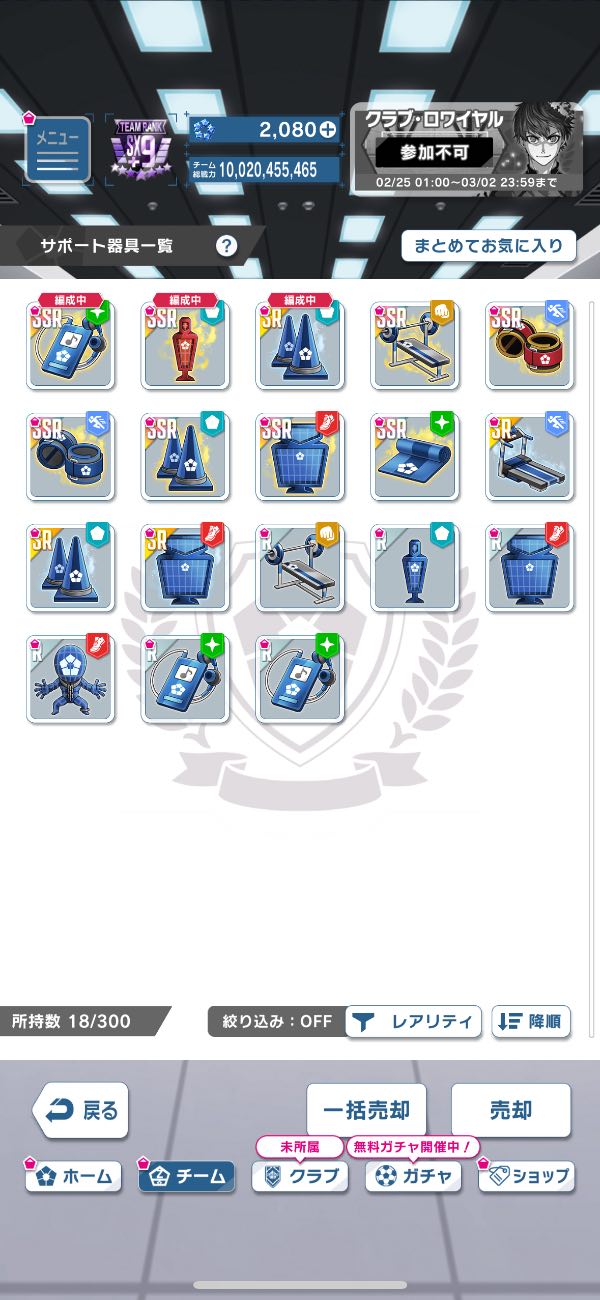Open the ショップ tab
This screenshot has width=600, height=1300.
tap(527, 1177)
